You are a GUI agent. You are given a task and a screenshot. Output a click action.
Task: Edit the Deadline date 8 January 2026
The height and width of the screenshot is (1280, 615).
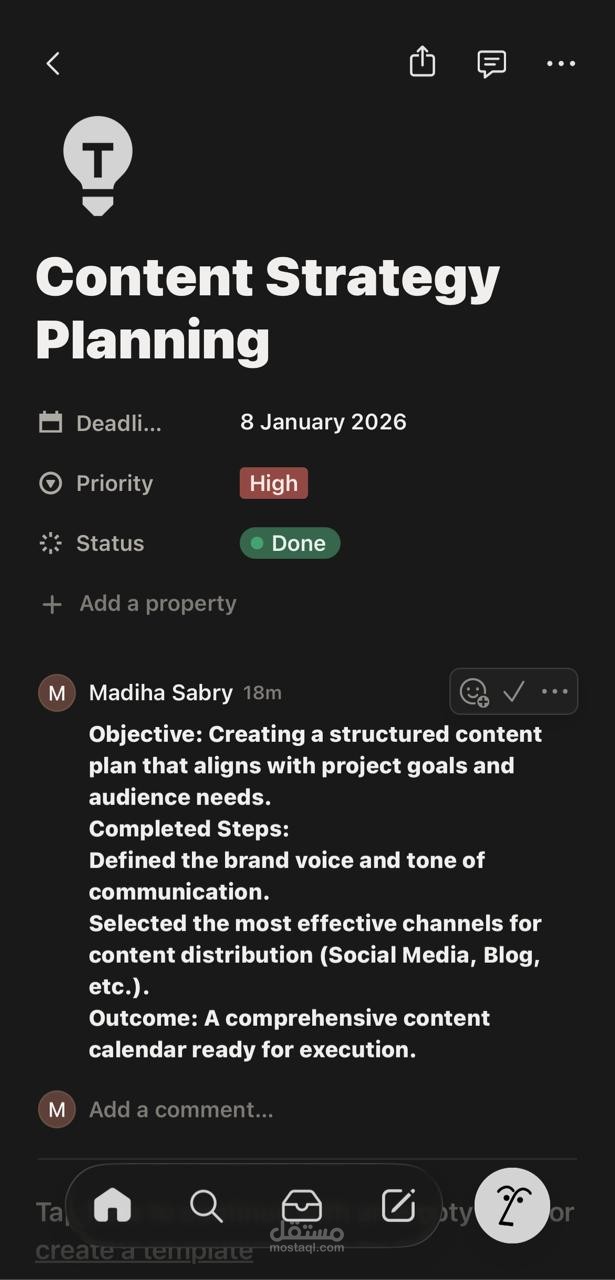[323, 422]
